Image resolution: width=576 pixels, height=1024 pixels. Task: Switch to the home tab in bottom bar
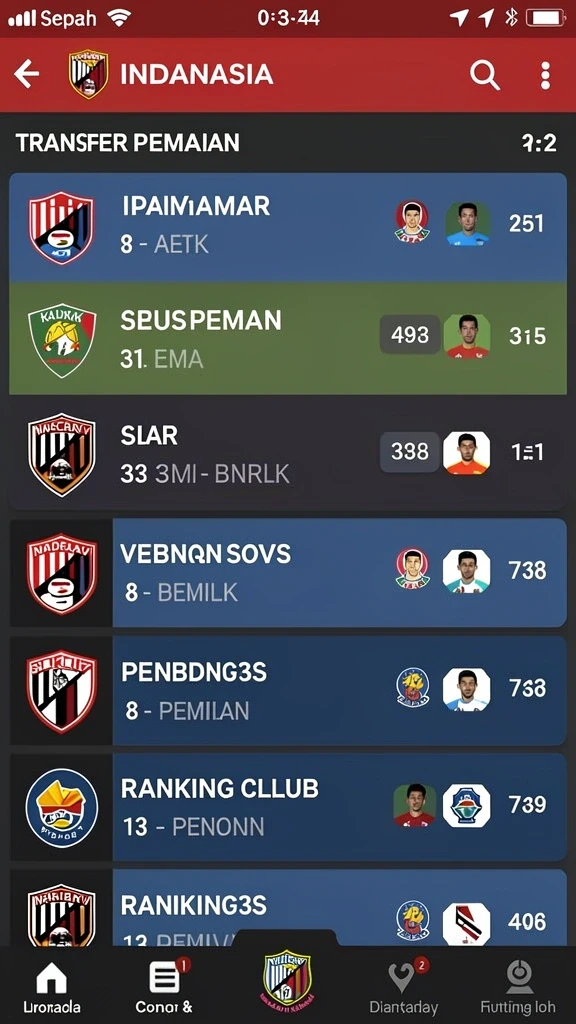(51, 987)
